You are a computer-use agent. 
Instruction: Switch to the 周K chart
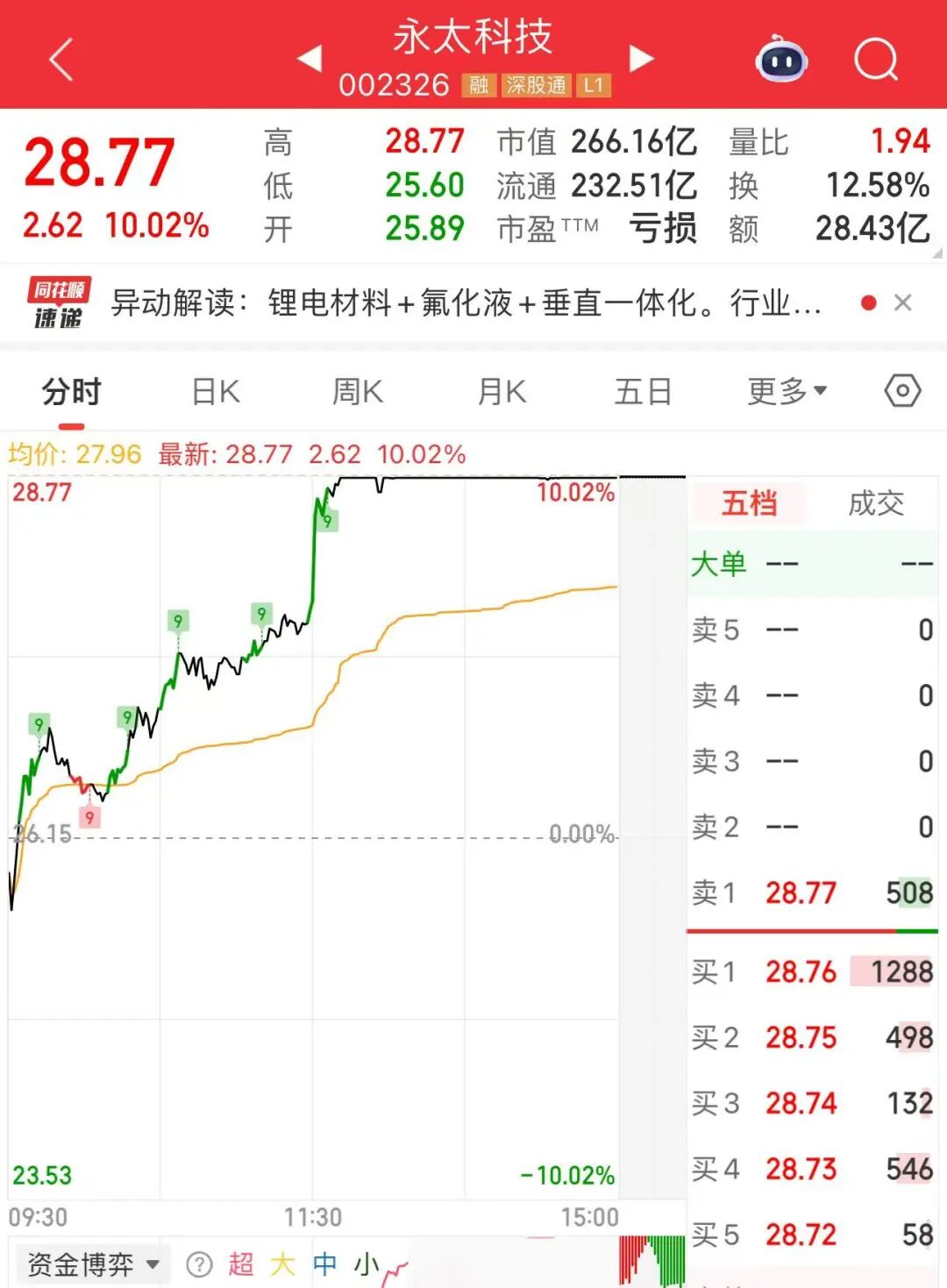click(358, 392)
